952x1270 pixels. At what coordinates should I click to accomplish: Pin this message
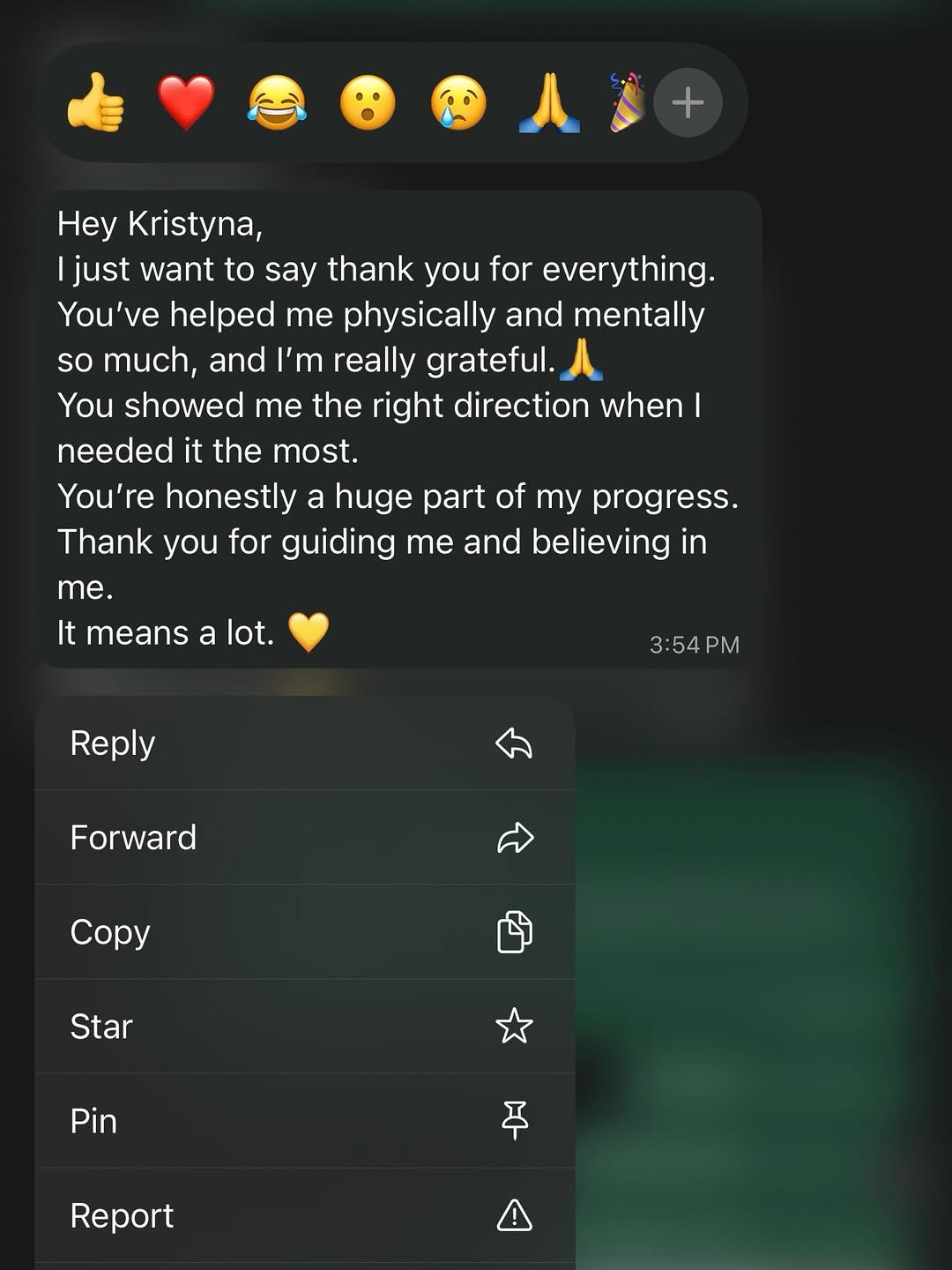[x=304, y=1121]
